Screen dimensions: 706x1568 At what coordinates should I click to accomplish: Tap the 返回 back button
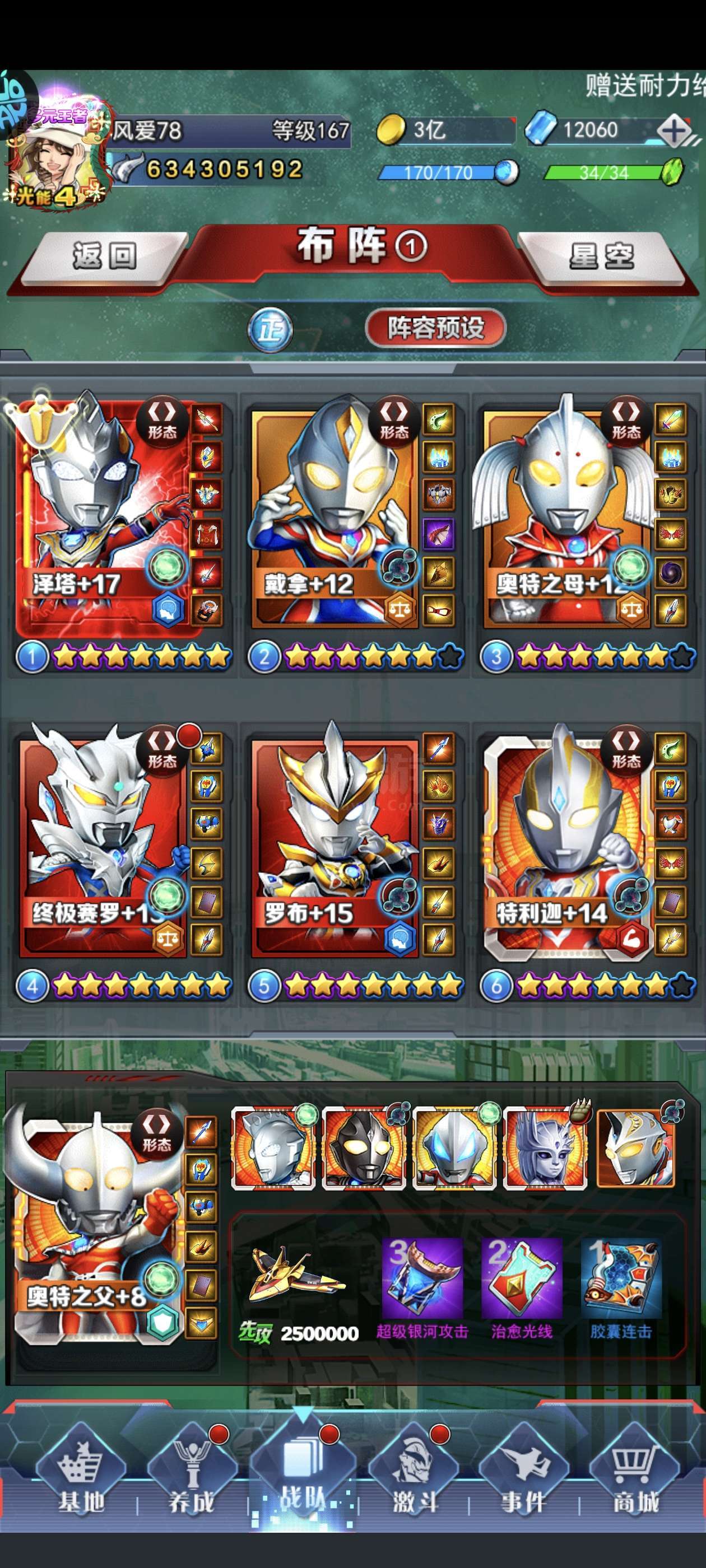[x=104, y=256]
